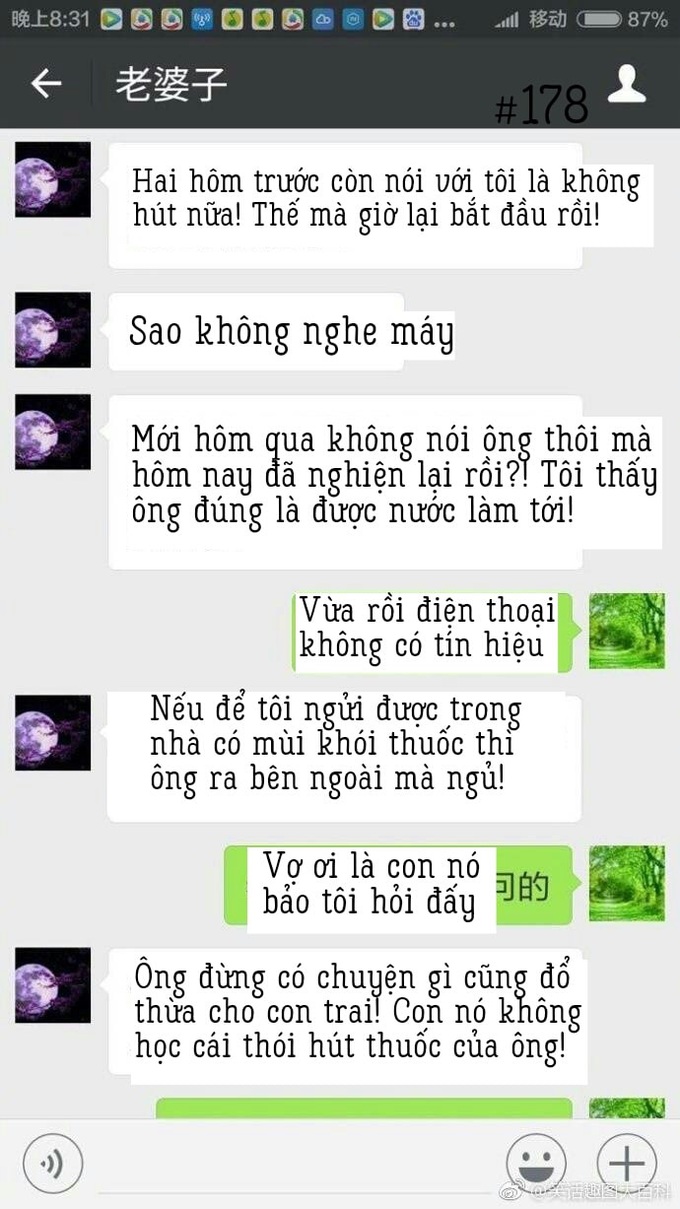
Task: Open the moon avatar beside "Sao không nghe máy"
Action: click(53, 330)
